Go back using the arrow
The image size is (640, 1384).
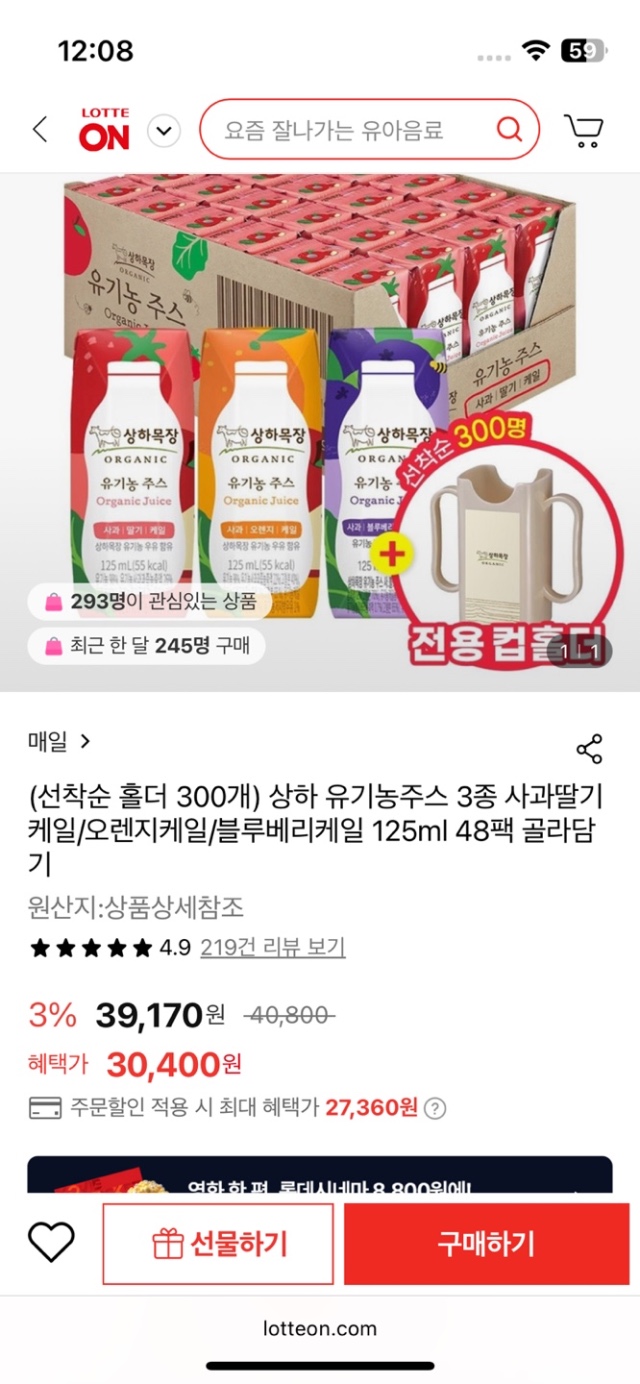40,130
